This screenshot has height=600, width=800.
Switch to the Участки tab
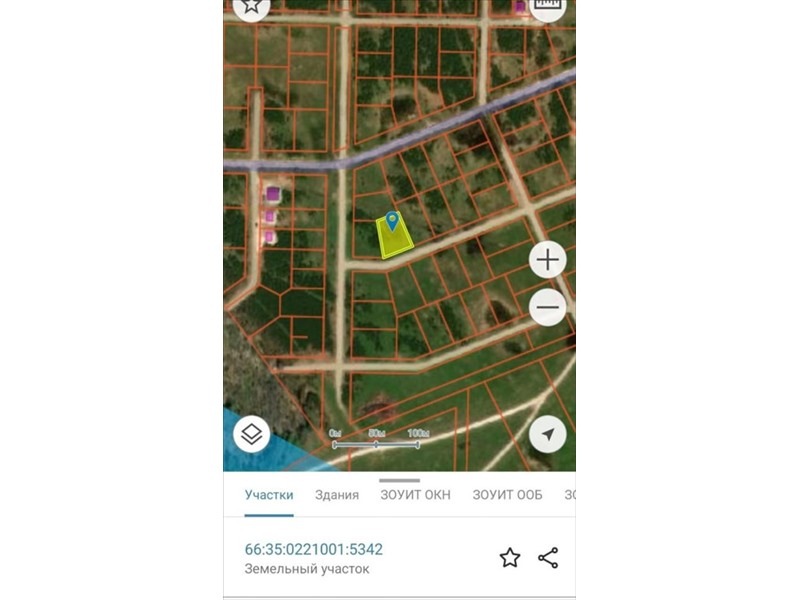click(x=269, y=495)
